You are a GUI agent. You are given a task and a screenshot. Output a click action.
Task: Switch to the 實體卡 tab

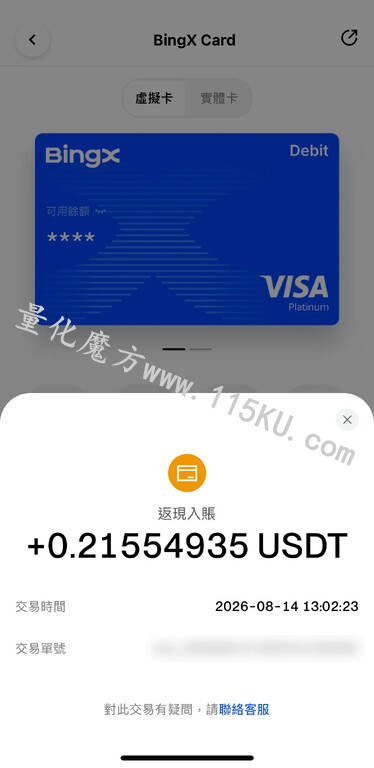[219, 98]
